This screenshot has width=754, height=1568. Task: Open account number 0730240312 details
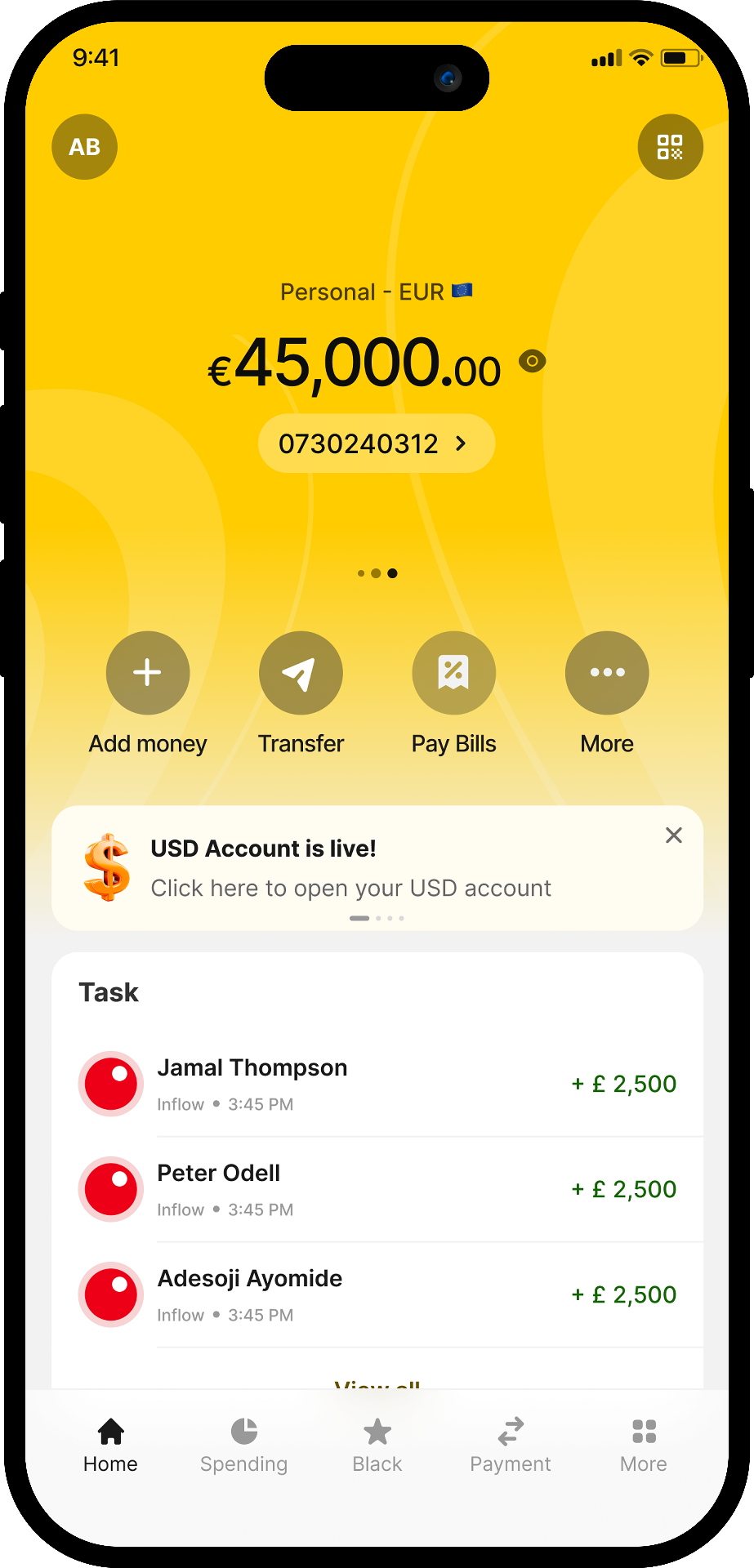(376, 443)
